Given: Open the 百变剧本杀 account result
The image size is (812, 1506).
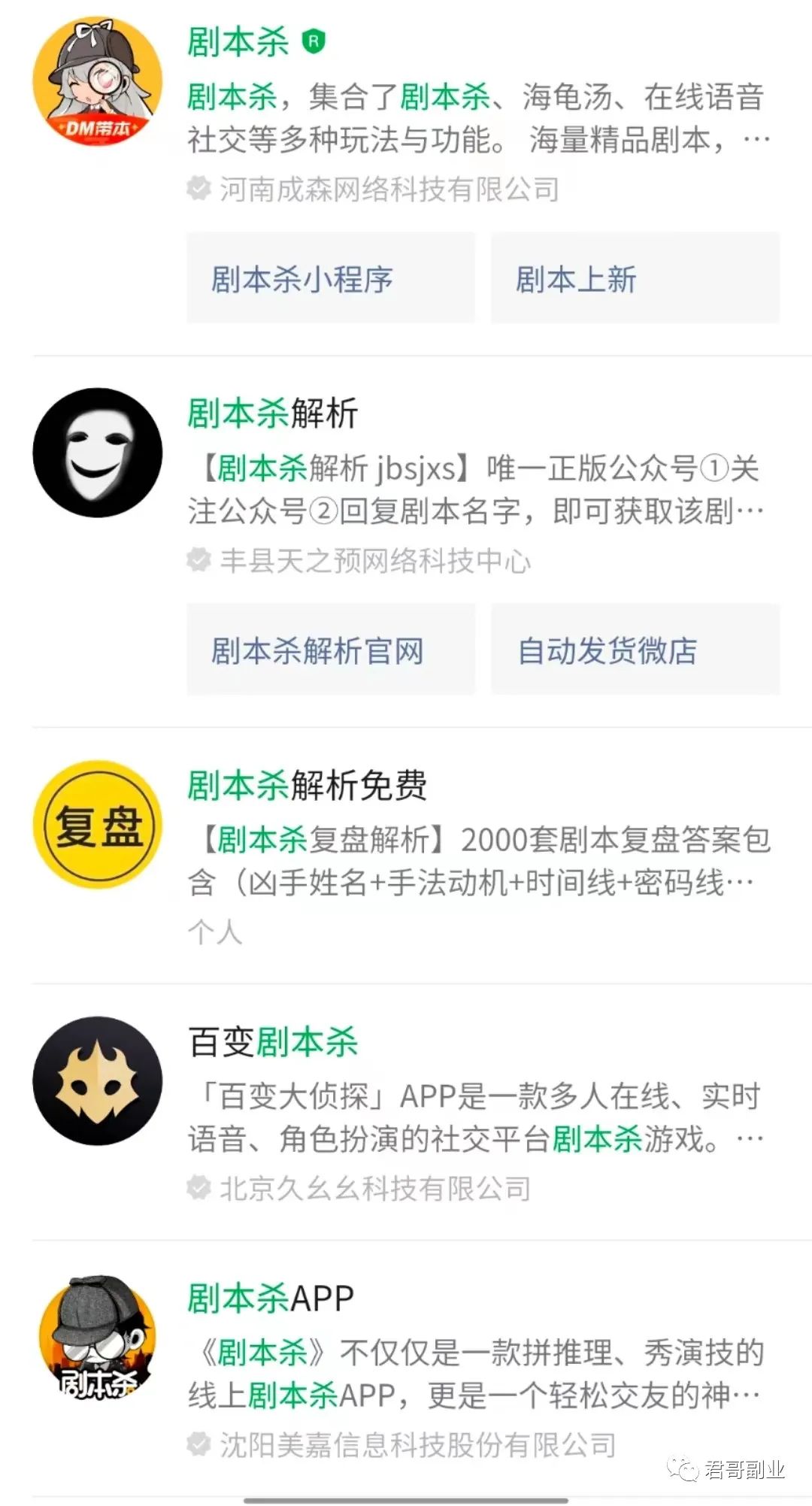Looking at the screenshot, I should 273,1042.
